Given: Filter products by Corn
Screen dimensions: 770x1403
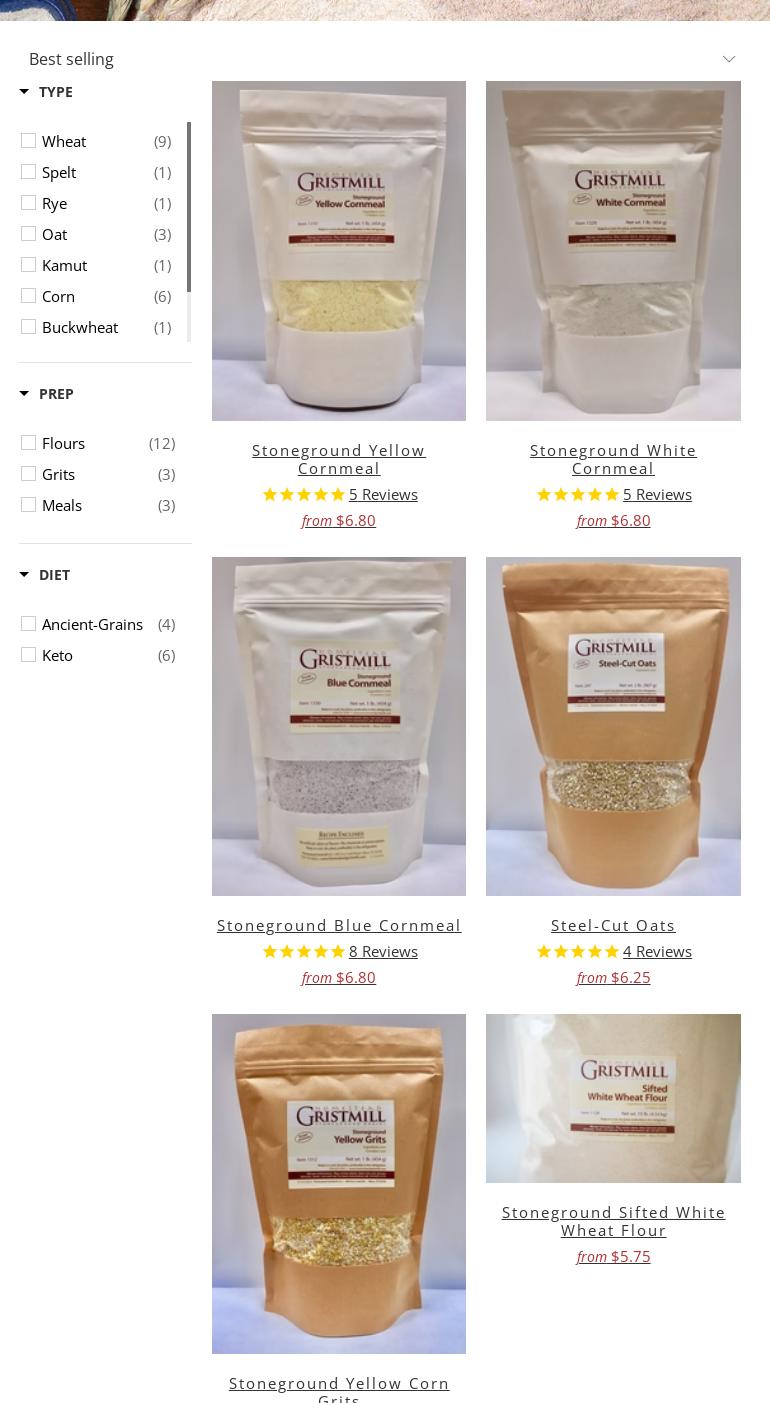Looking at the screenshot, I should [29, 296].
